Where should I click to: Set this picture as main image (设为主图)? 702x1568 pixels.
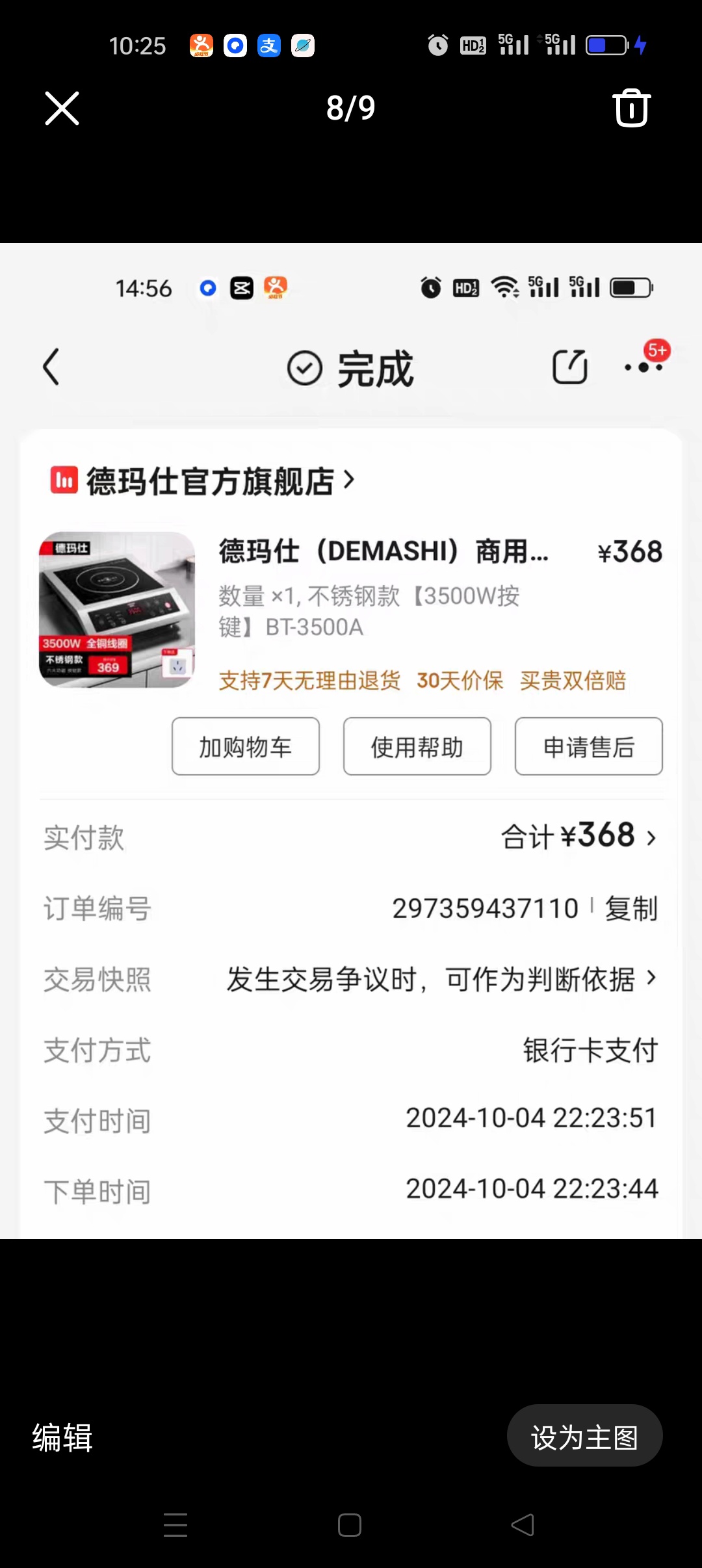pos(584,1435)
